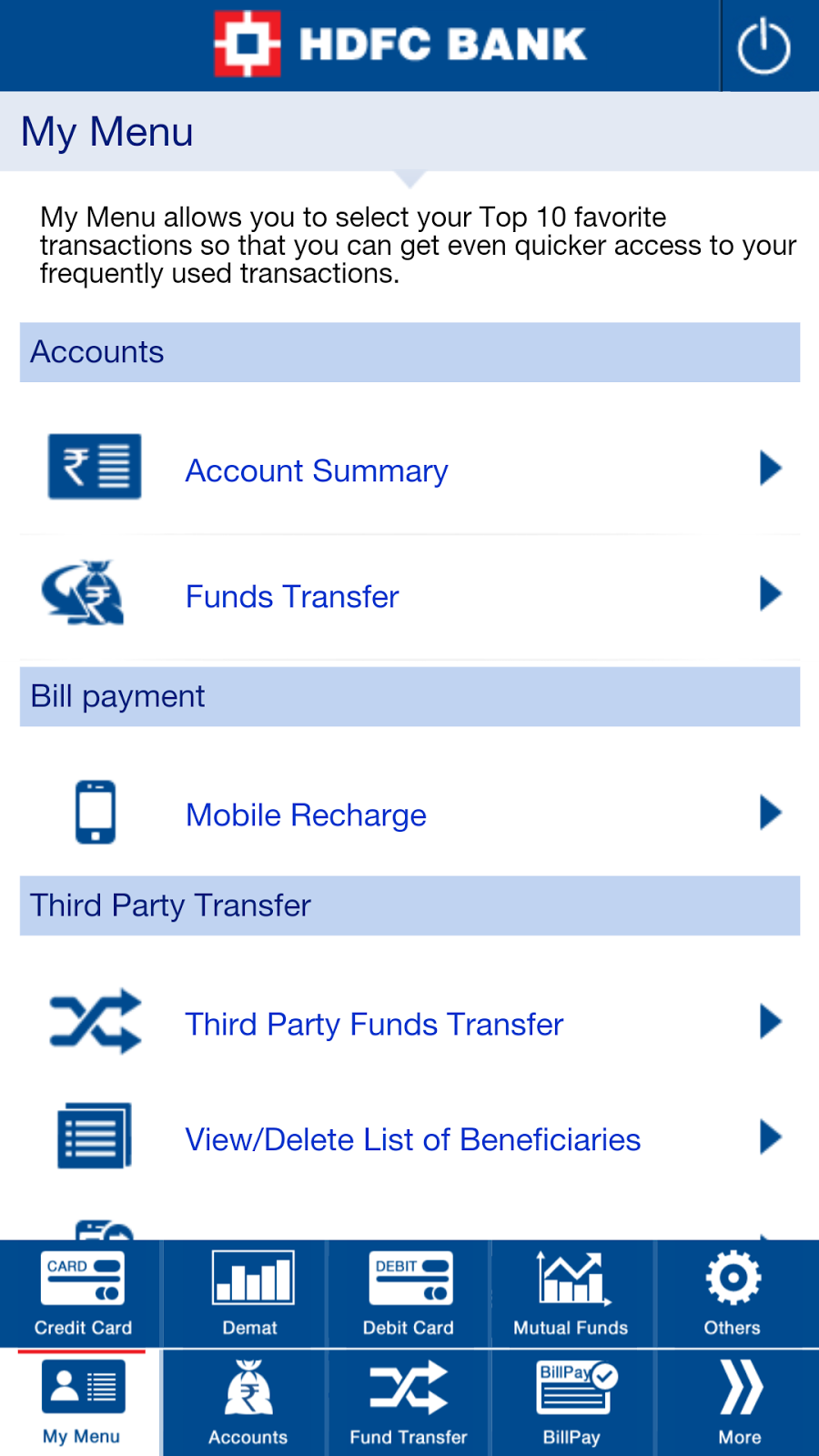This screenshot has height=1456, width=819.
Task: Expand the Funds Transfer arrow
Action: click(x=769, y=594)
